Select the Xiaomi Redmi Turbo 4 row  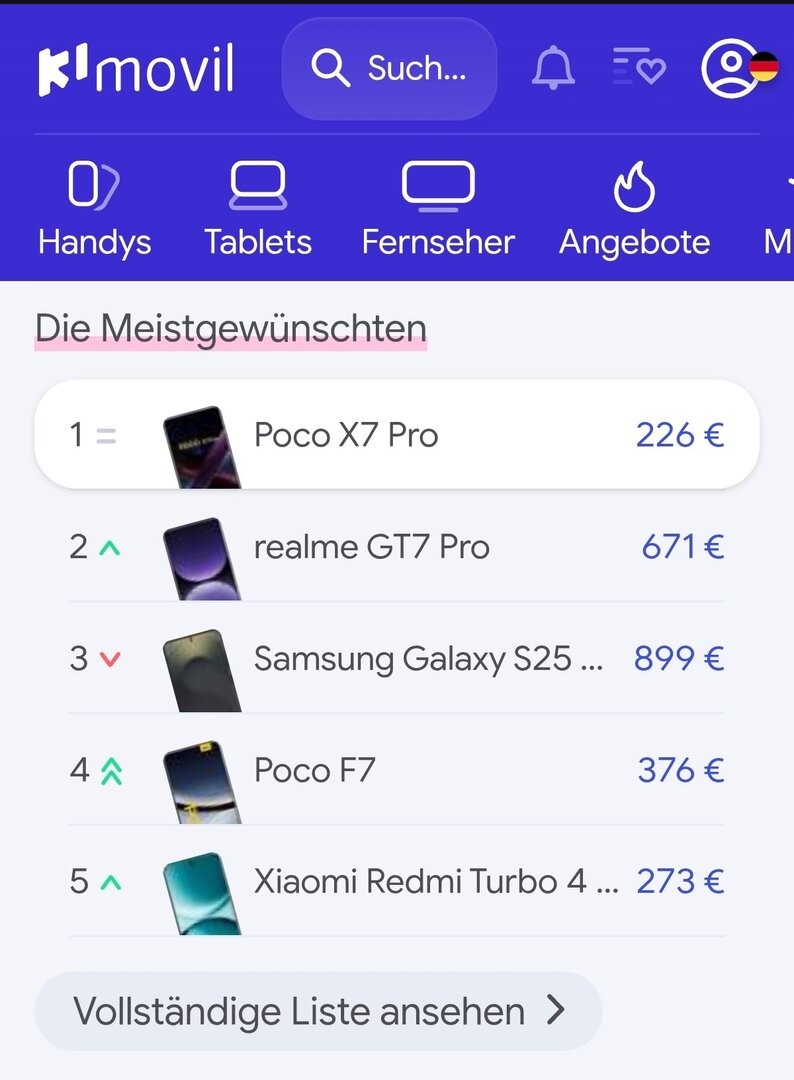click(x=396, y=882)
